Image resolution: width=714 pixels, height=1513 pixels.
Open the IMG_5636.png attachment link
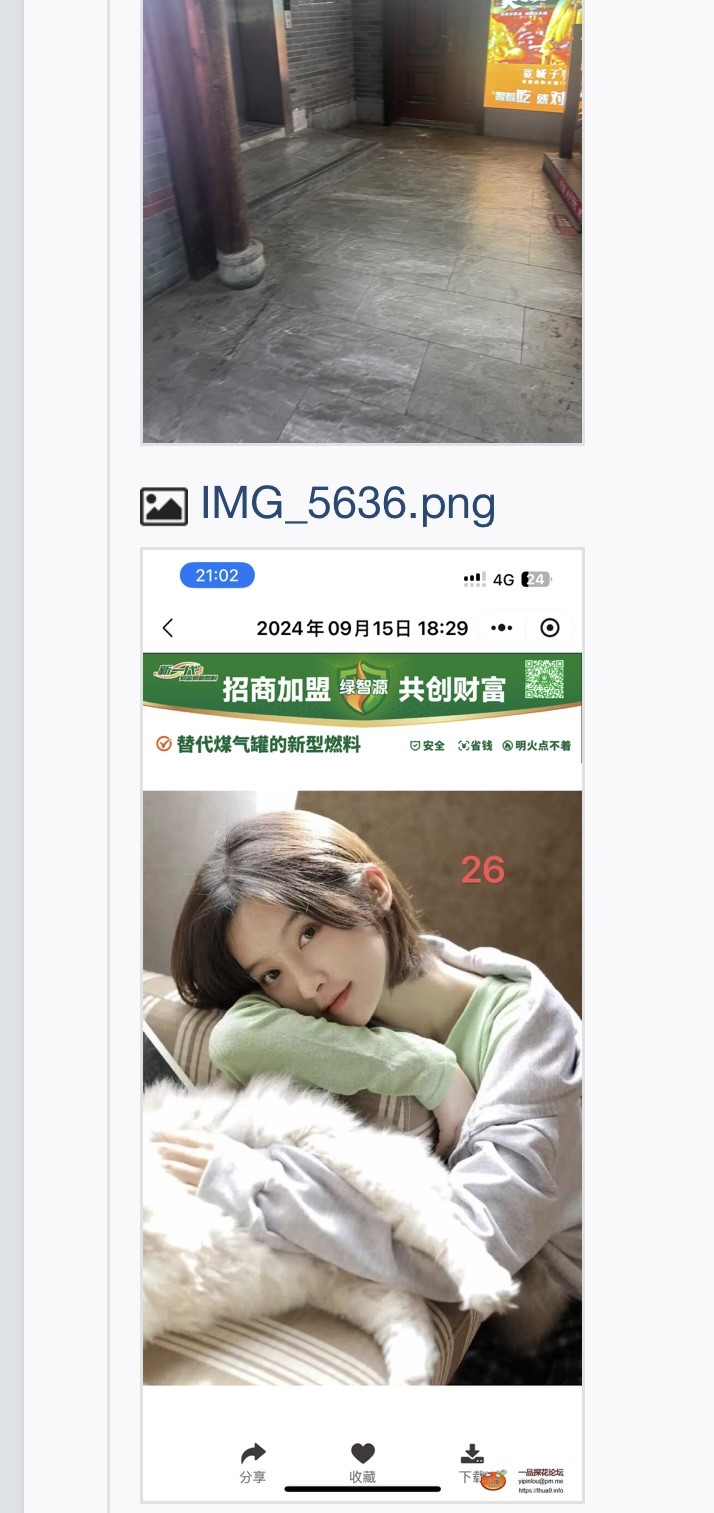pyautogui.click(x=347, y=504)
